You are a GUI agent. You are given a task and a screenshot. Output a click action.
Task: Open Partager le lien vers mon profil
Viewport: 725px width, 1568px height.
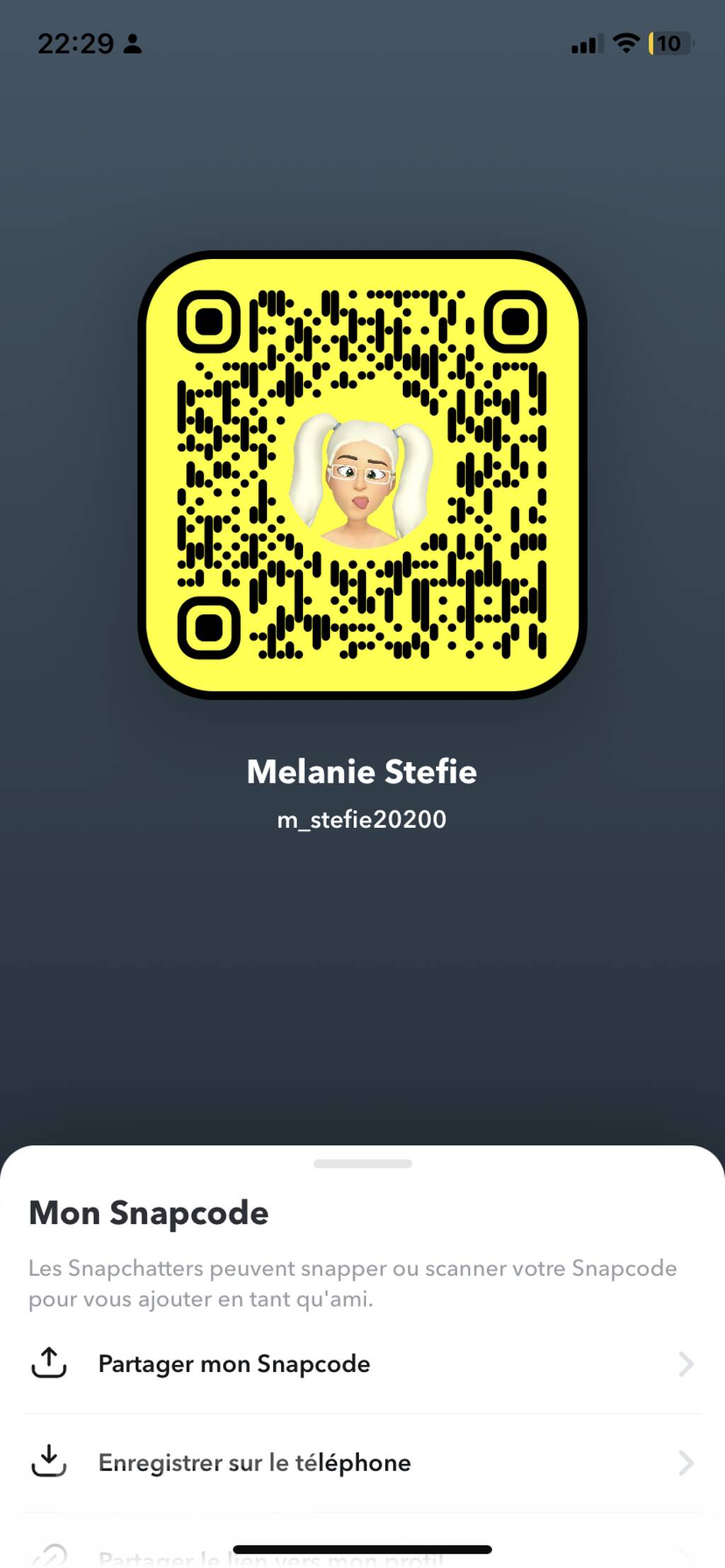(x=270, y=1559)
